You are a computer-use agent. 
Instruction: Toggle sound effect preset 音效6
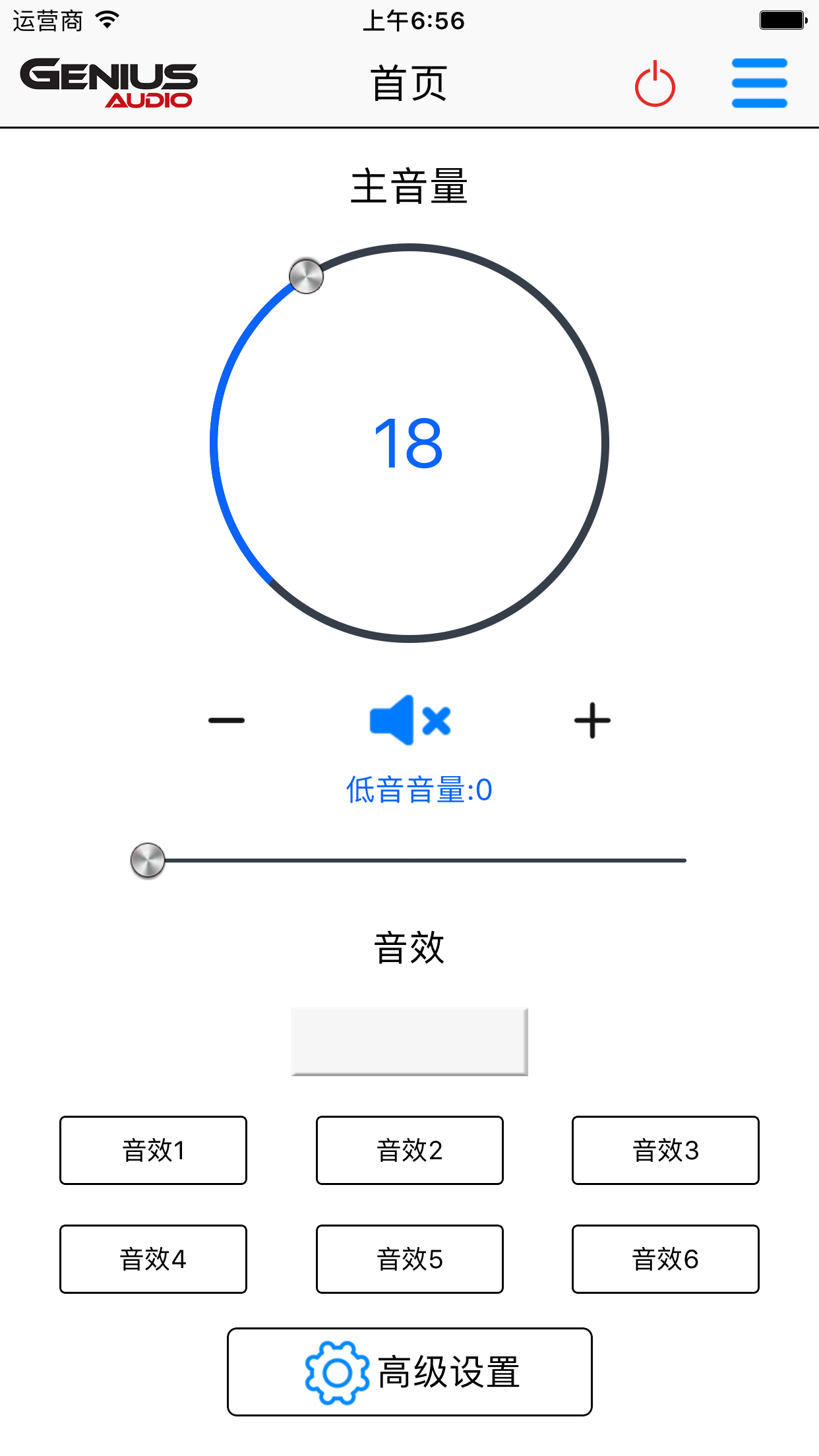(665, 1258)
